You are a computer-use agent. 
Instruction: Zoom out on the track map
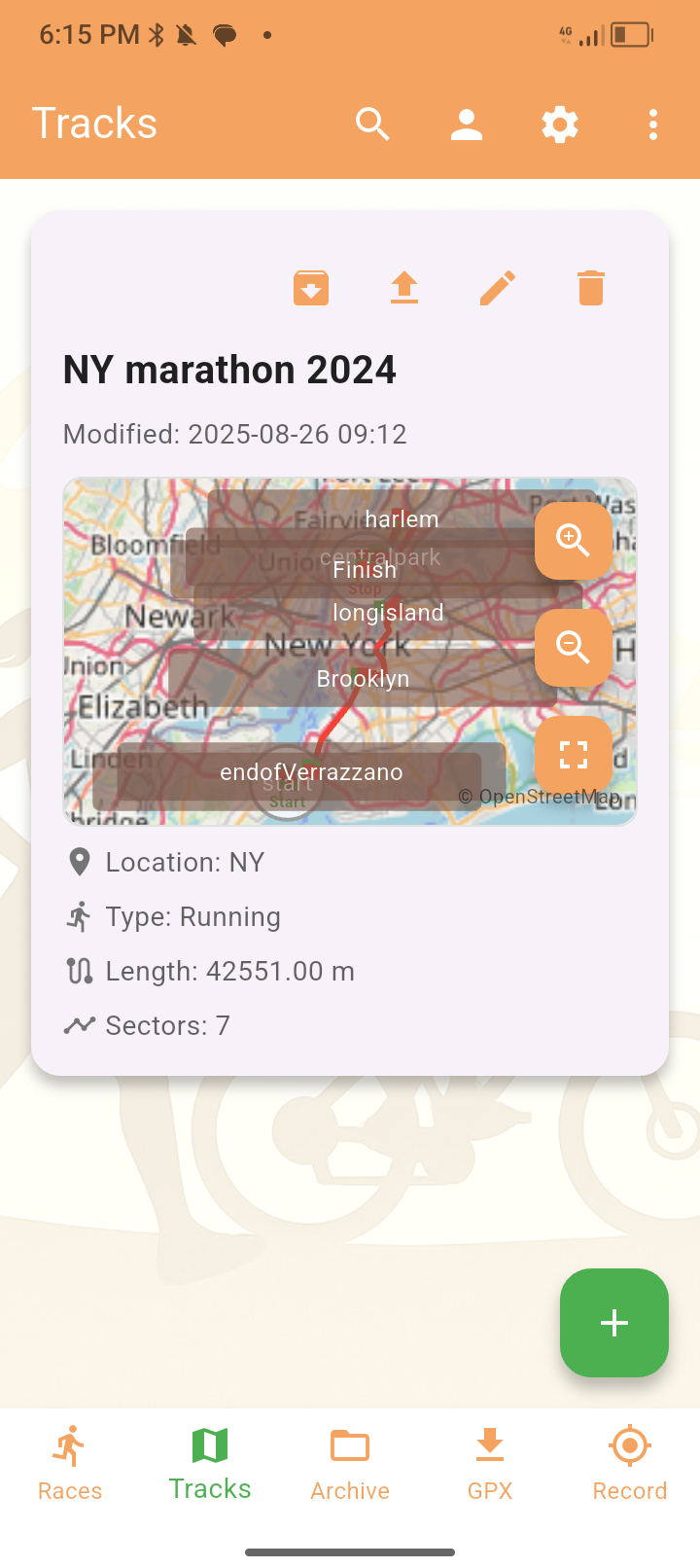pos(573,647)
